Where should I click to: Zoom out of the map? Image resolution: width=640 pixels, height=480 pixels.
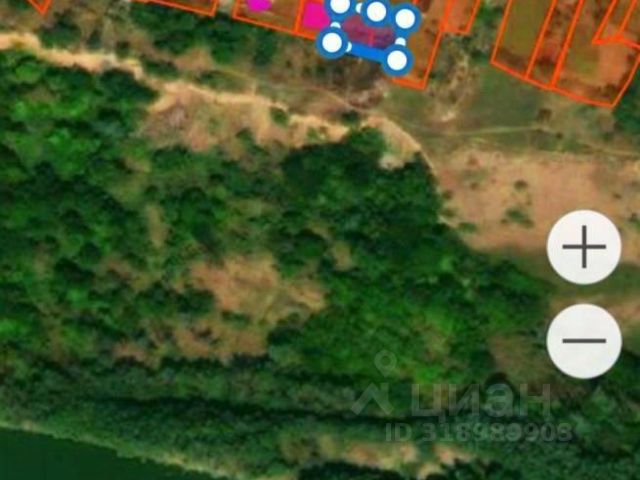coord(585,340)
